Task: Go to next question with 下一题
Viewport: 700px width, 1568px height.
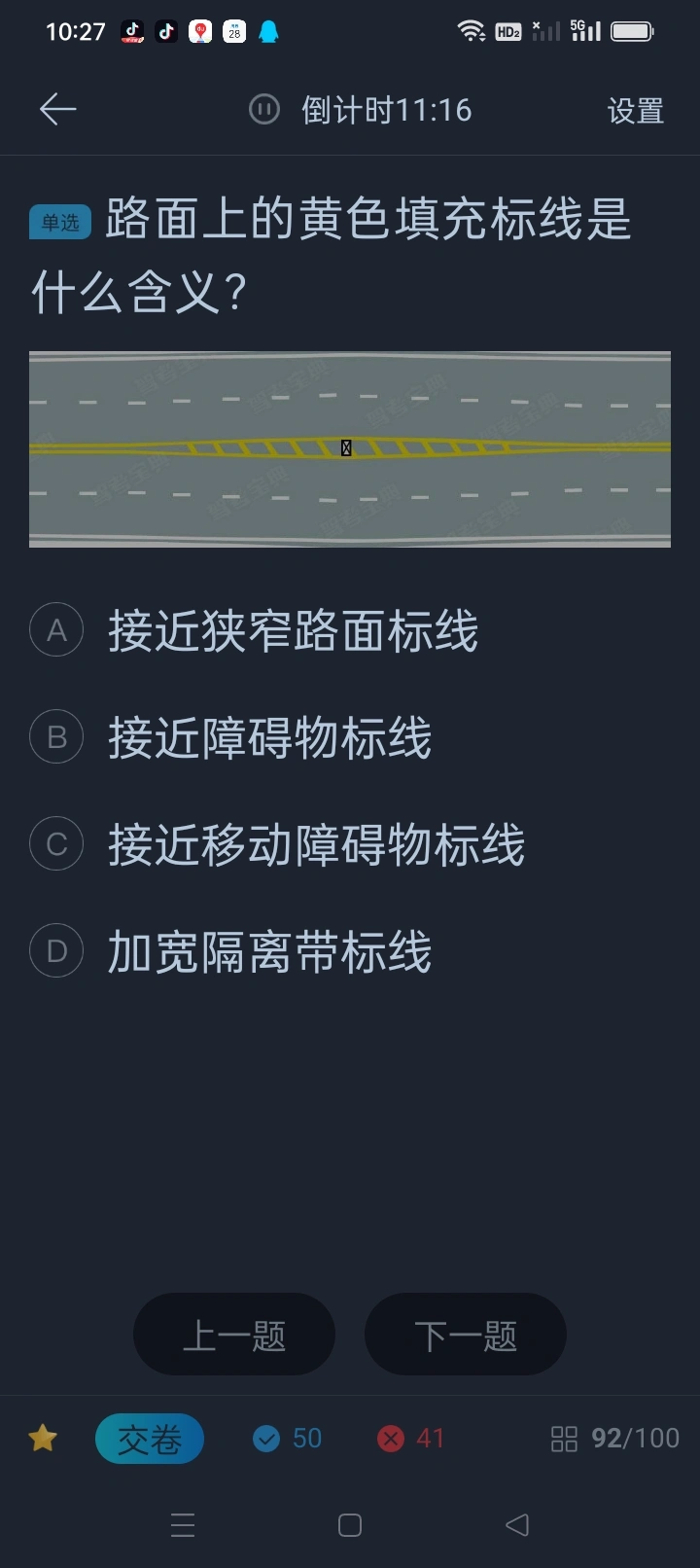Action: pyautogui.click(x=466, y=1335)
